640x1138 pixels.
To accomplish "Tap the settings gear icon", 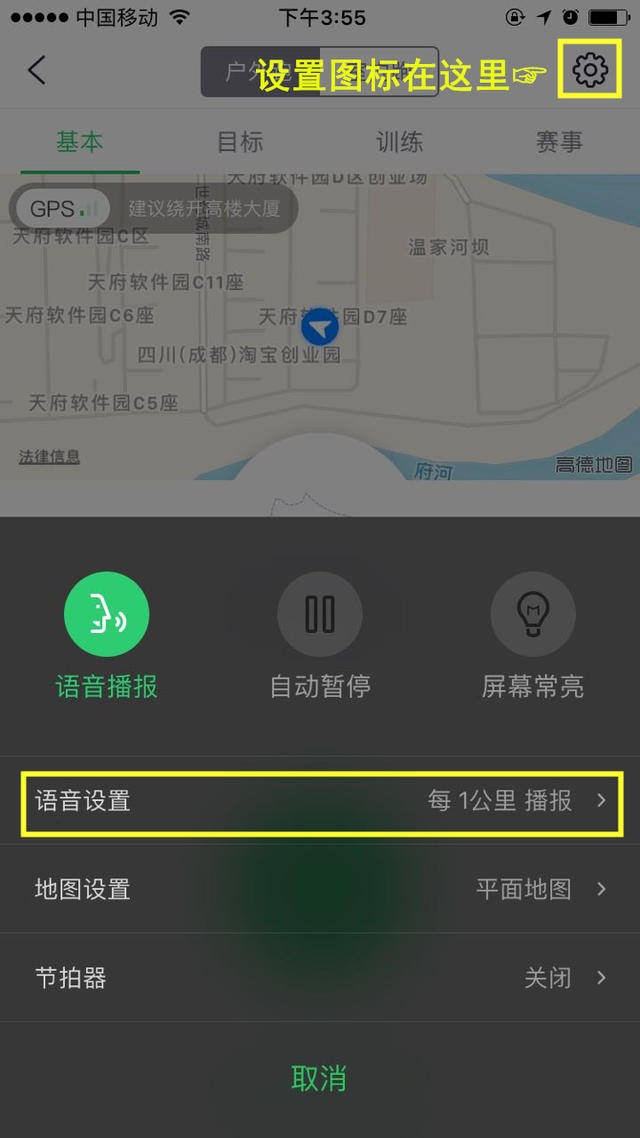I will (x=590, y=70).
